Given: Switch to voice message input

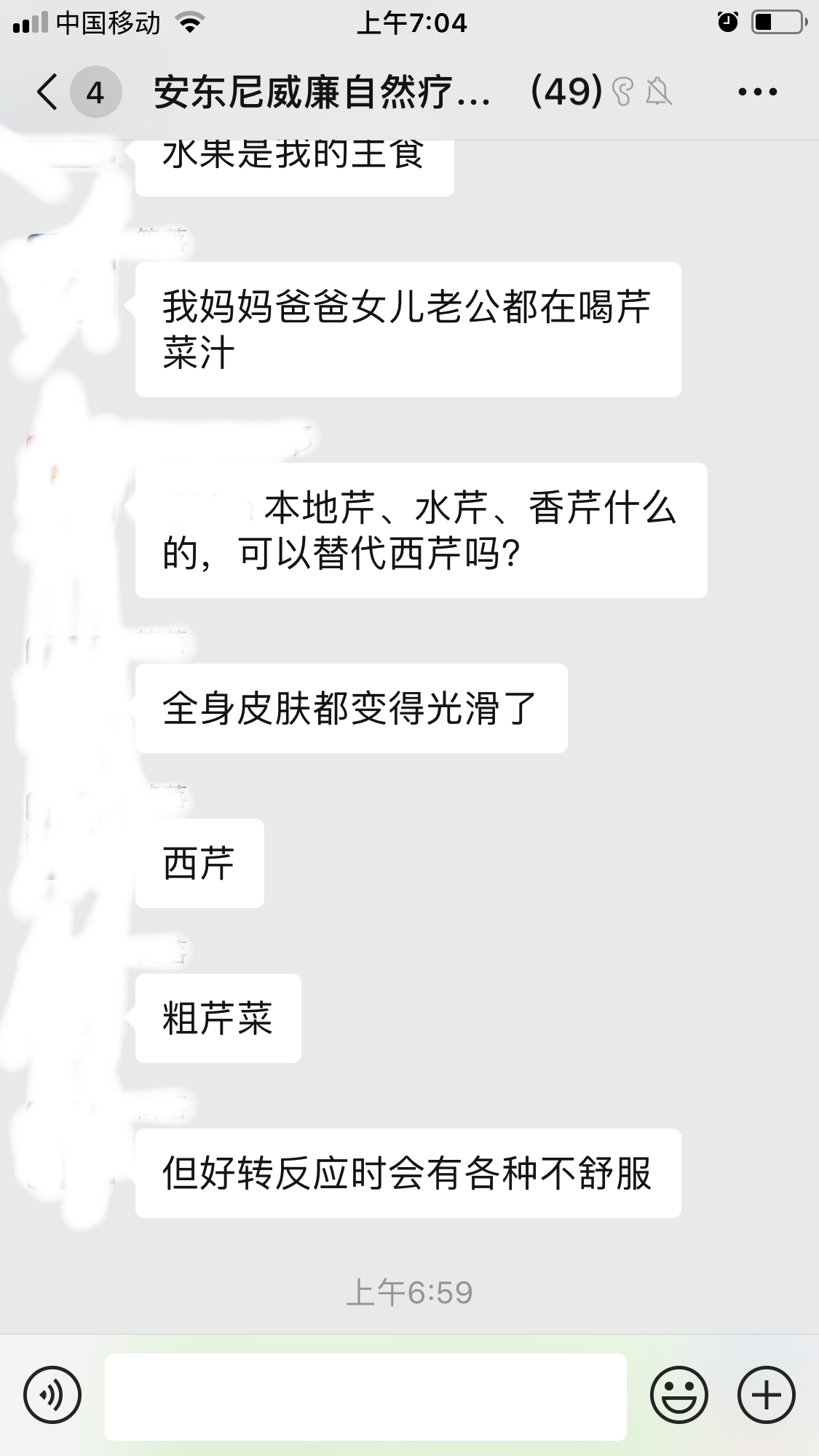Looking at the screenshot, I should (52, 1395).
